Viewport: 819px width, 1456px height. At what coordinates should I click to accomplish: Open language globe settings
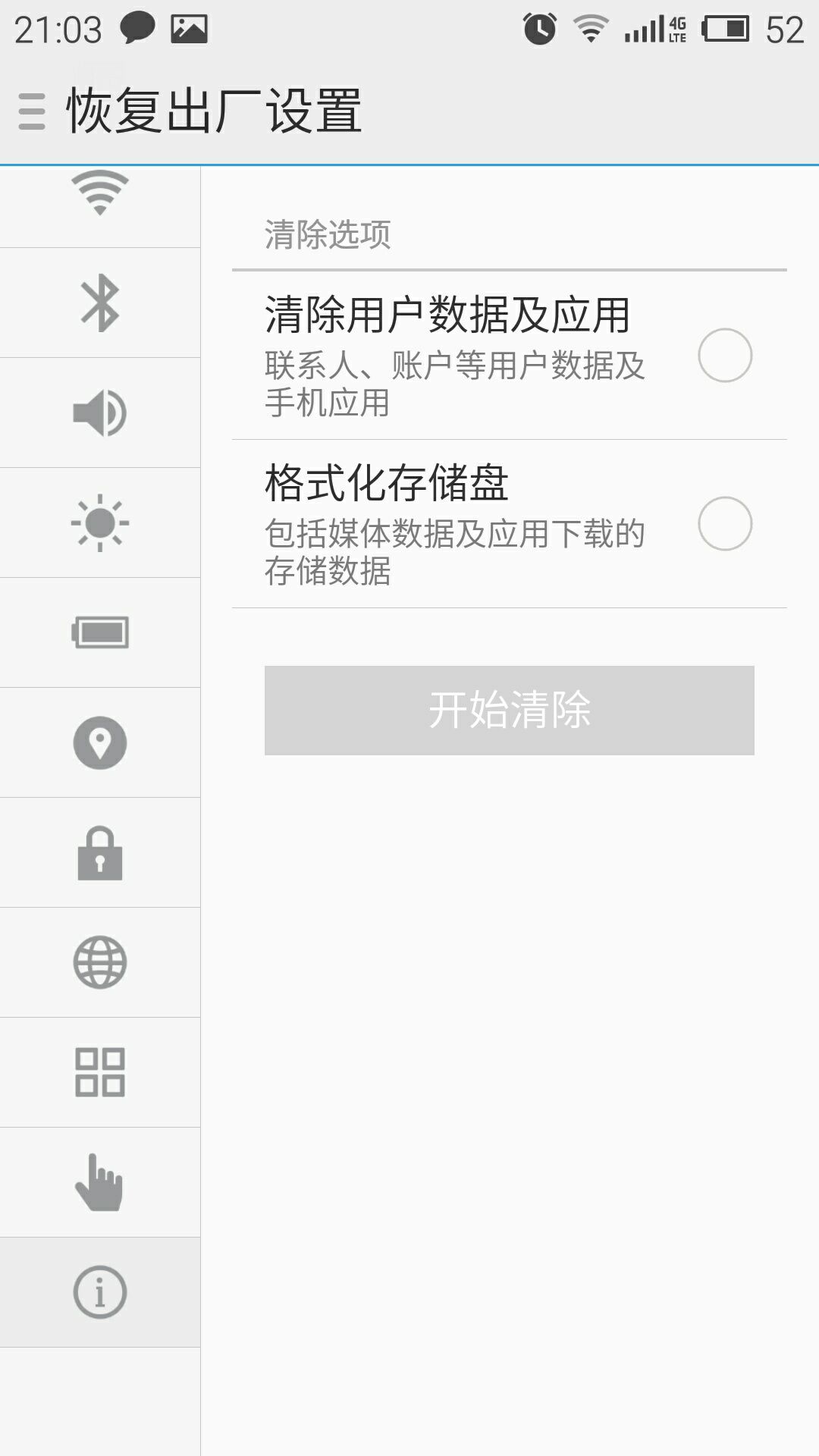pos(100,963)
